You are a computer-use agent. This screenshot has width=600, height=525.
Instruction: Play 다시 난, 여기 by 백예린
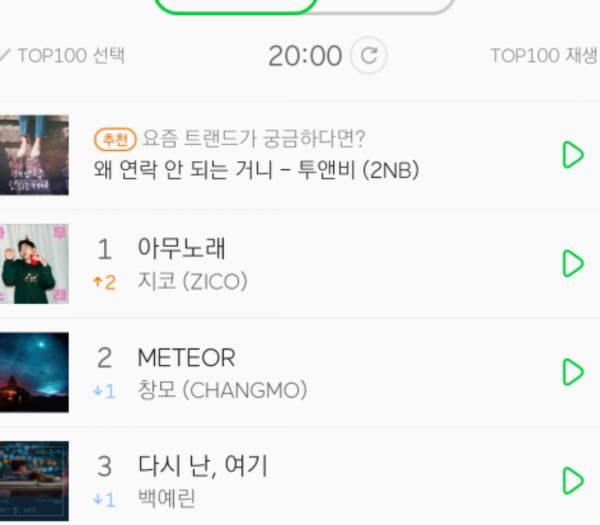pyautogui.click(x=572, y=480)
